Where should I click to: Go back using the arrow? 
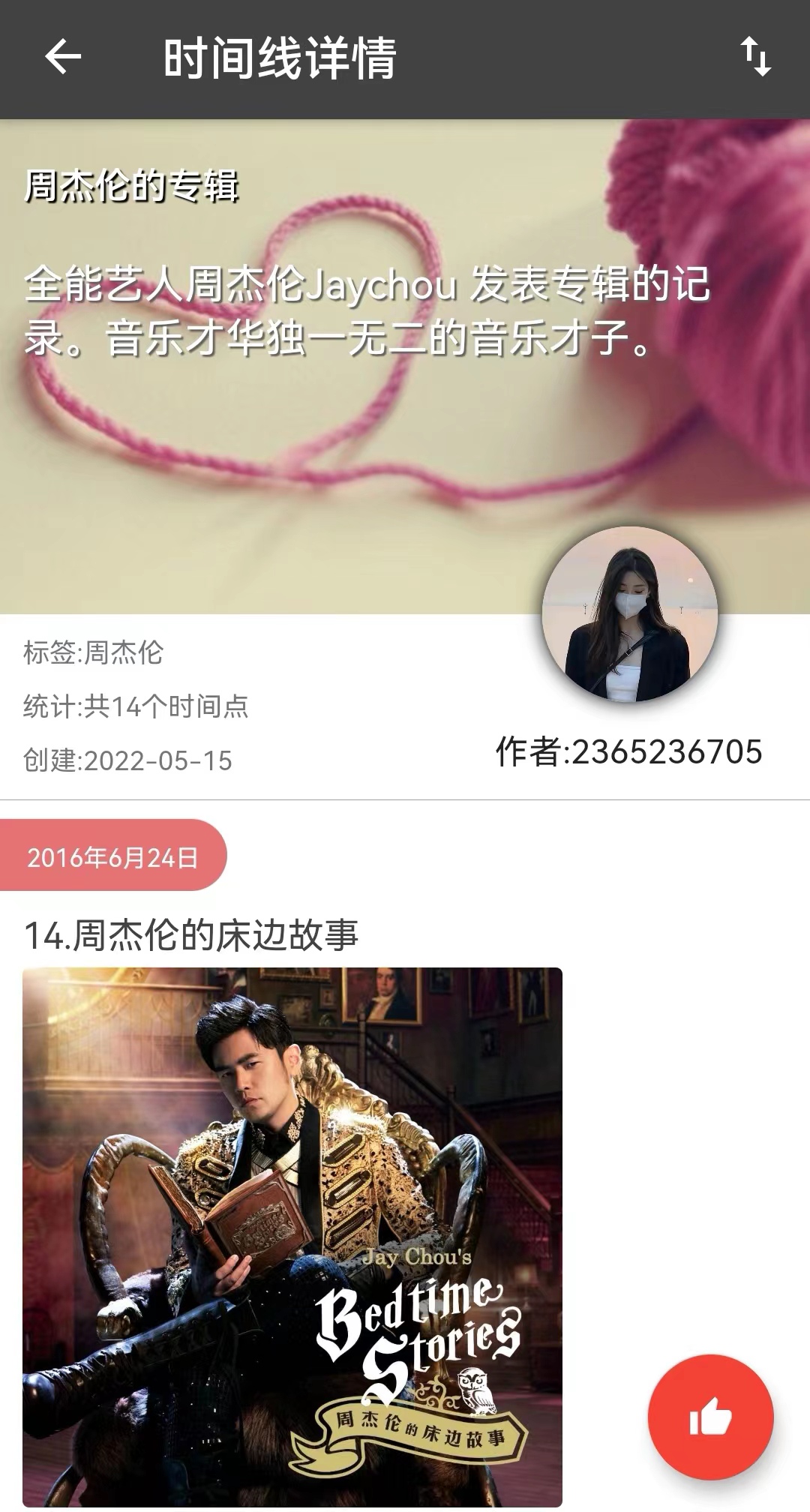pyautogui.click(x=63, y=57)
